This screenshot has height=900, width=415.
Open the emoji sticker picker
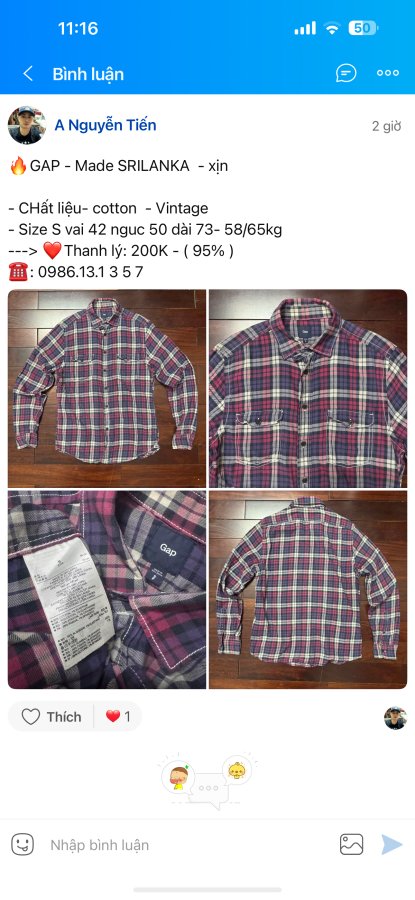23,844
